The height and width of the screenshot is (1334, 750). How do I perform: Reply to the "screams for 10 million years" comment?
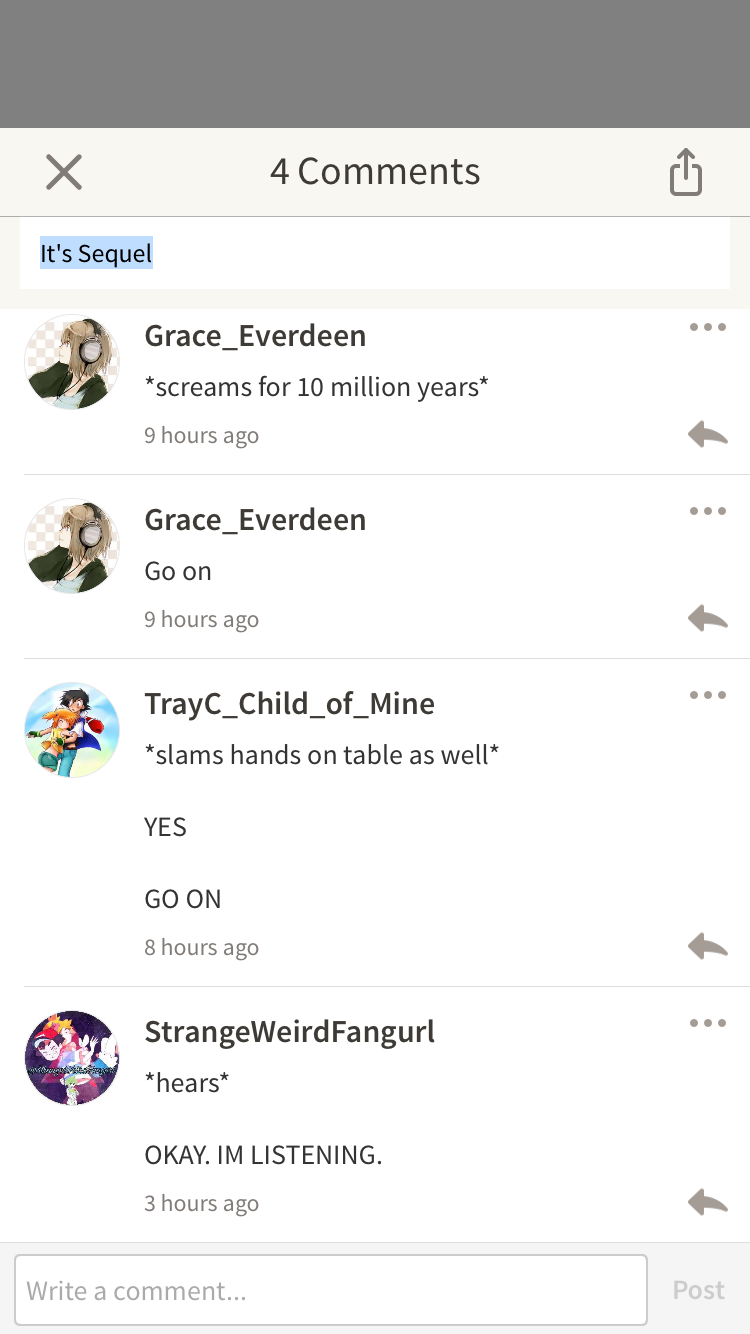click(x=707, y=434)
